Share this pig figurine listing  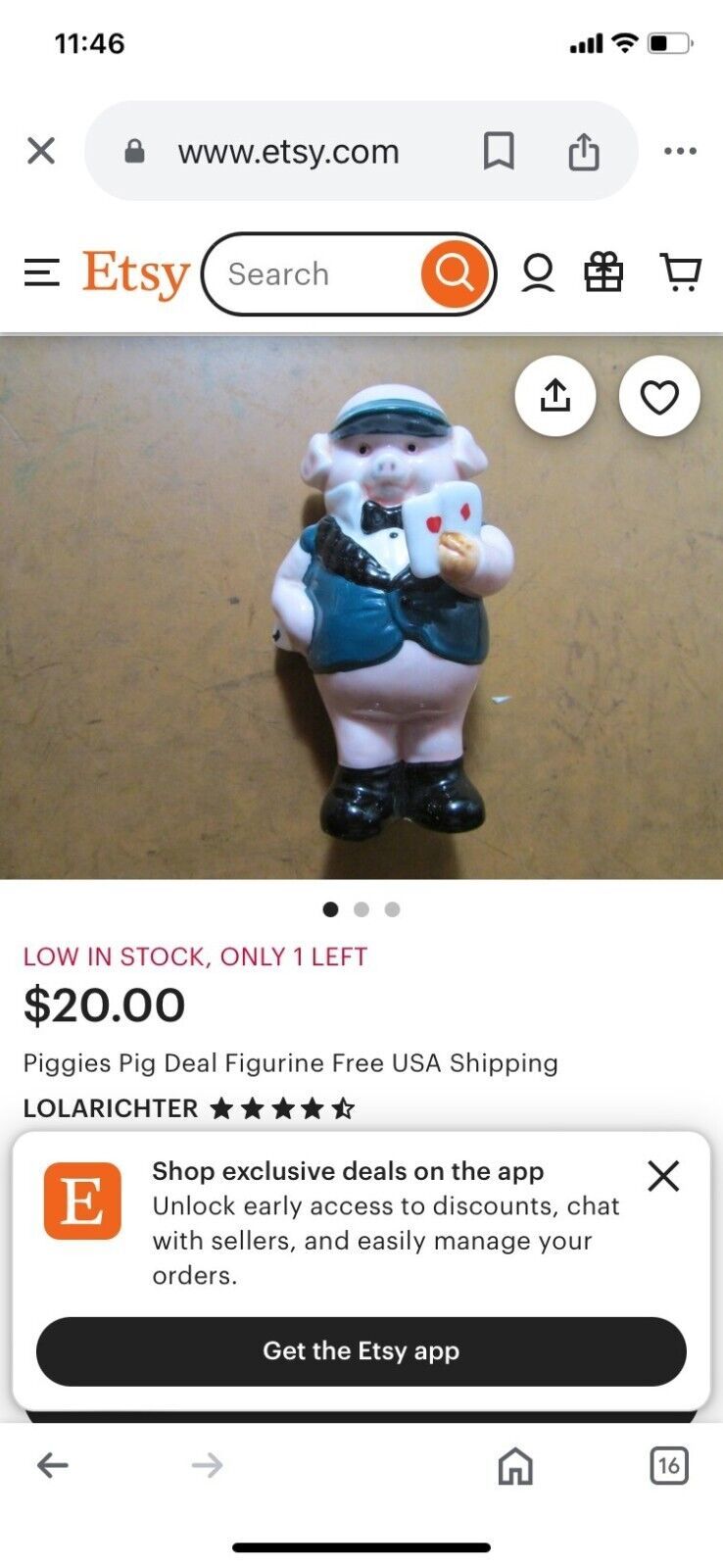pos(555,396)
